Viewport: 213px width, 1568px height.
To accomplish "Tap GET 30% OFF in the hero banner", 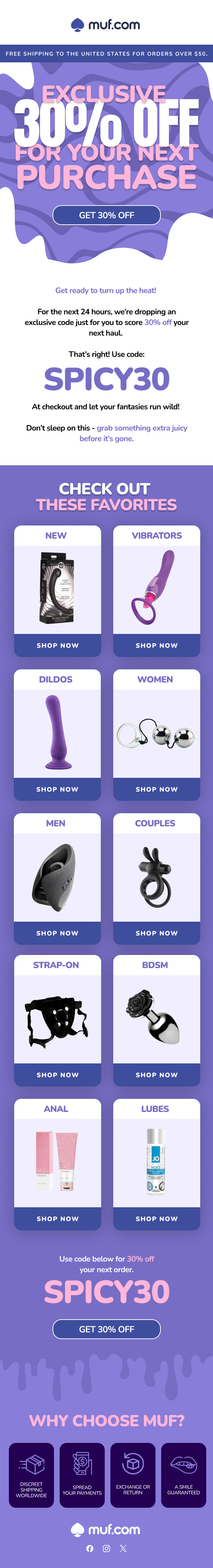I will [106, 215].
